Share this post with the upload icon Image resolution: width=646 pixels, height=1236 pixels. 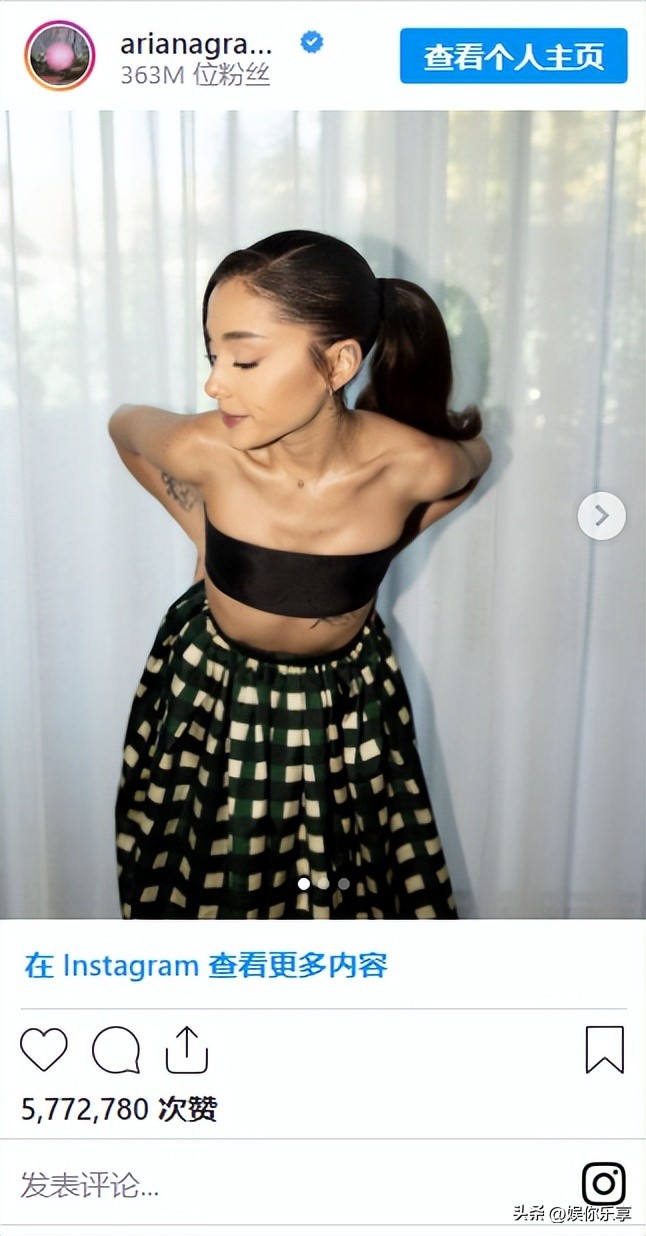tap(186, 1050)
